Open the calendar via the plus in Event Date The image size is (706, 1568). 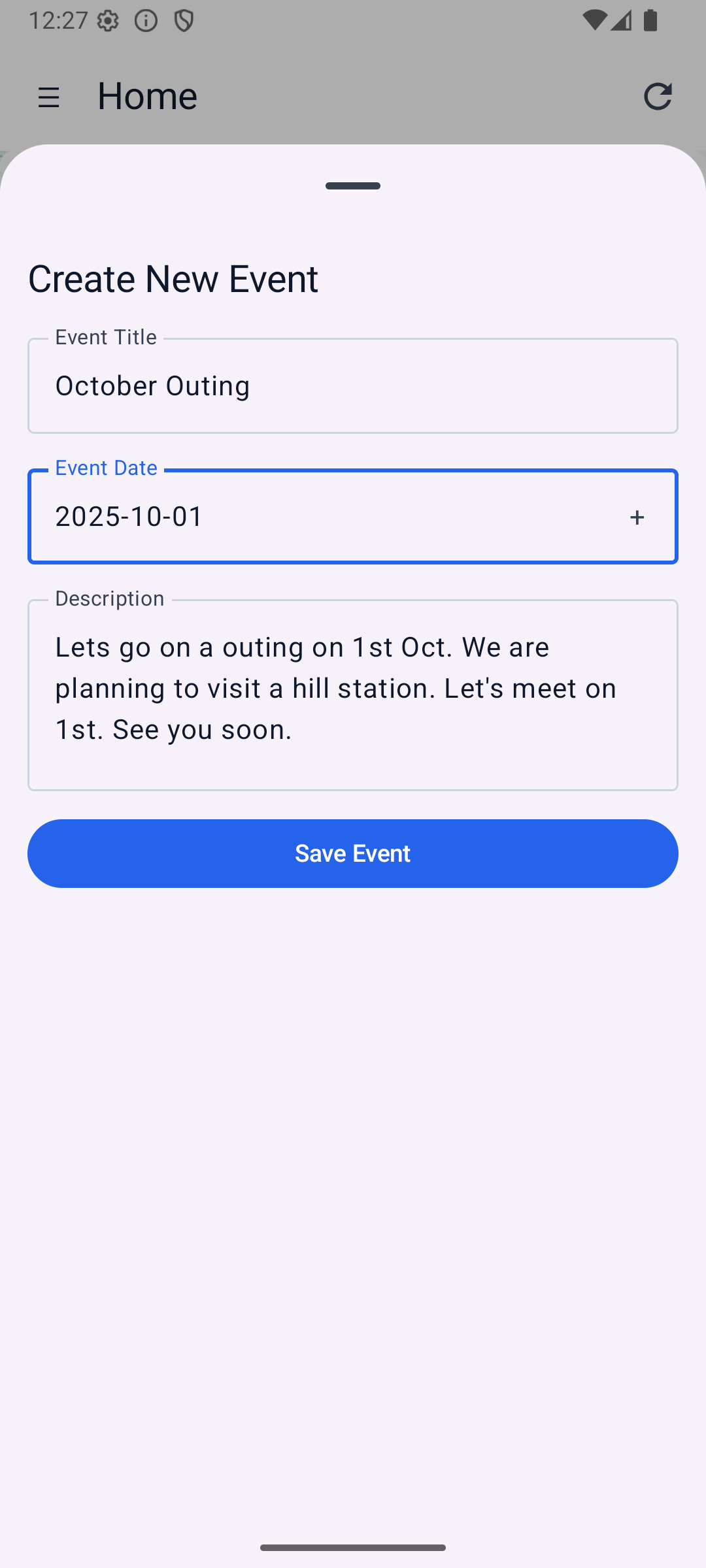pyautogui.click(x=637, y=516)
